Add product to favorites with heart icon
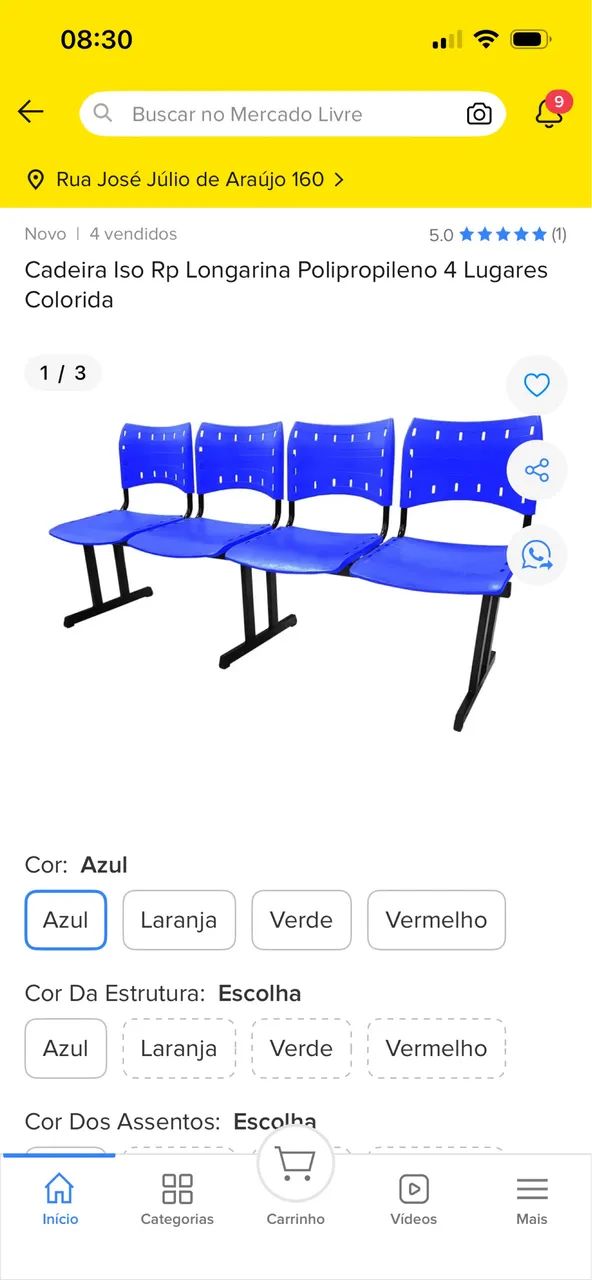Image resolution: width=592 pixels, height=1280 pixels. pyautogui.click(x=537, y=385)
